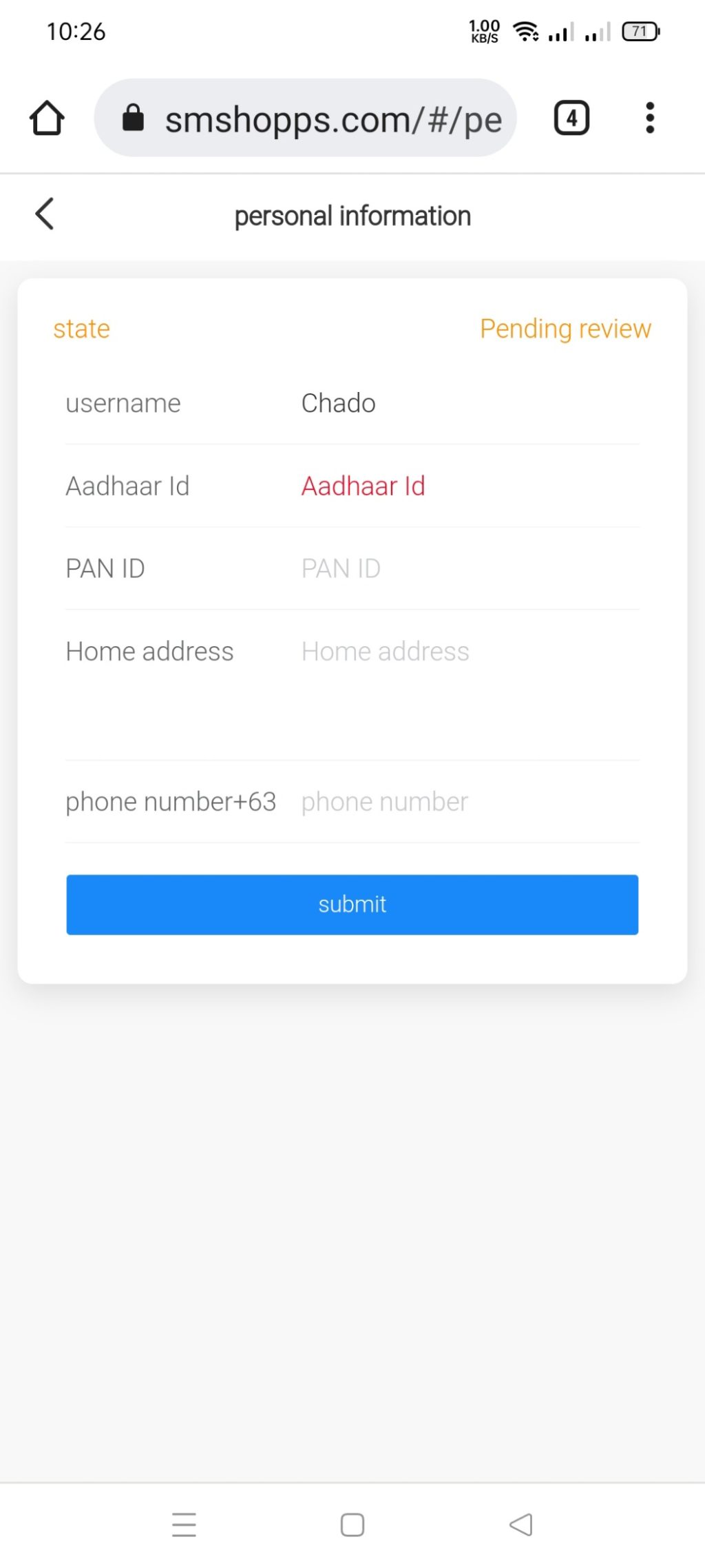The width and height of the screenshot is (705, 1568).
Task: Tap the browser home icon
Action: (47, 118)
